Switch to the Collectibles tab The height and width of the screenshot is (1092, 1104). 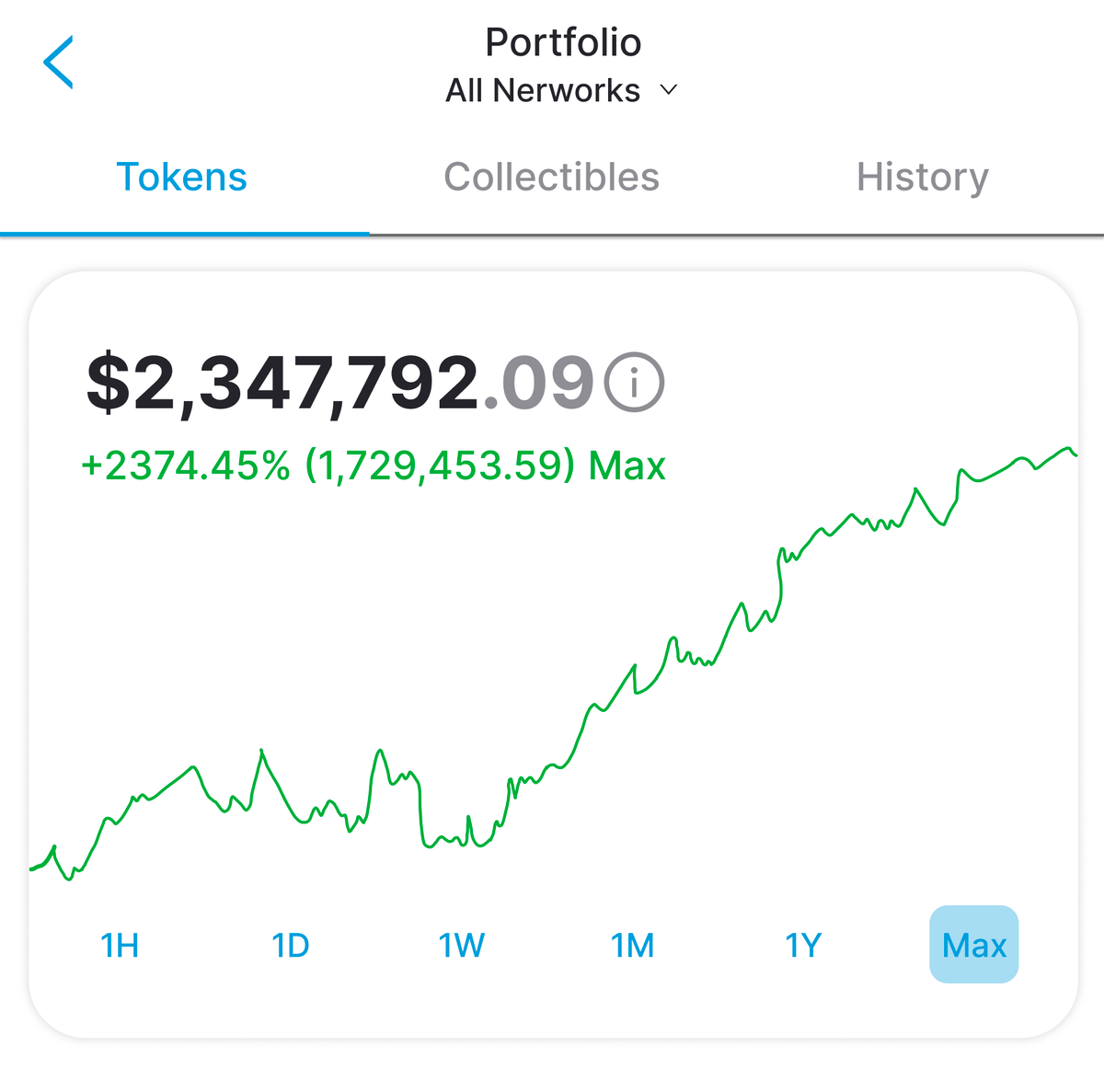(x=551, y=177)
